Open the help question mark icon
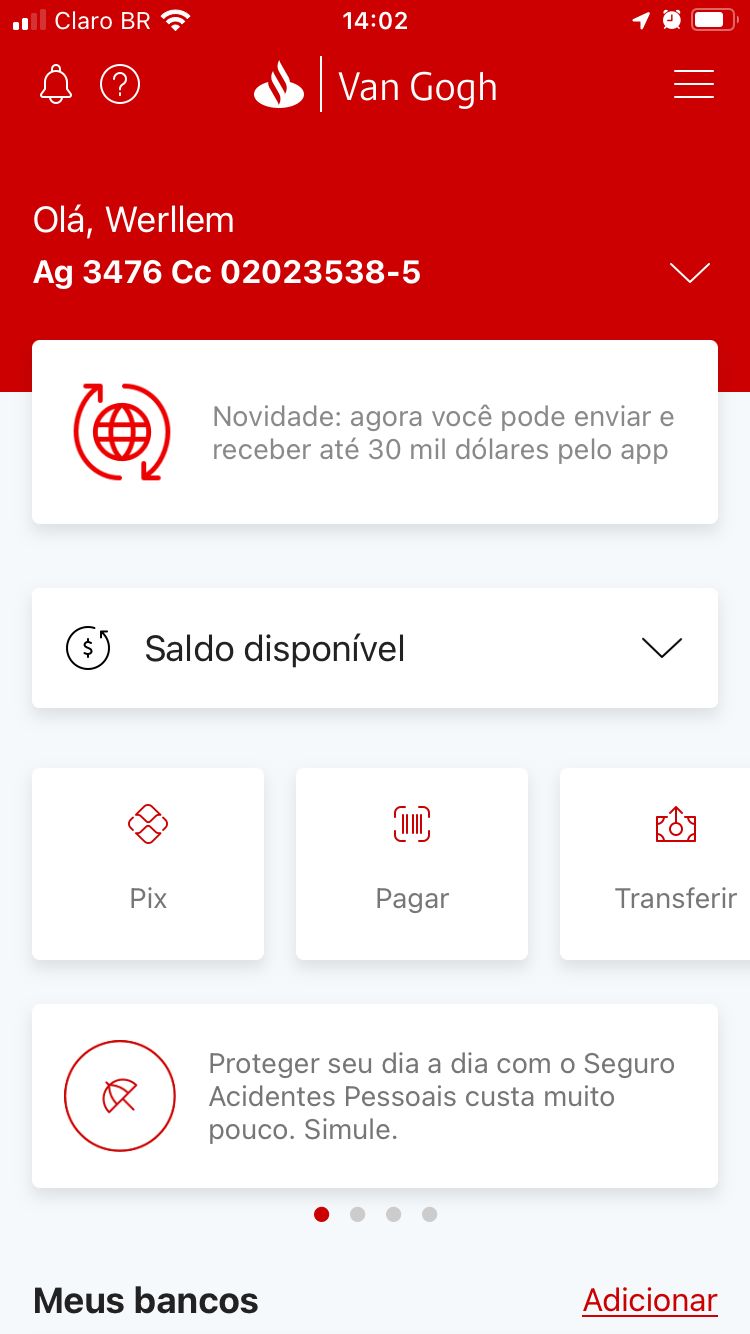Viewport: 750px width, 1334px height. (120, 85)
